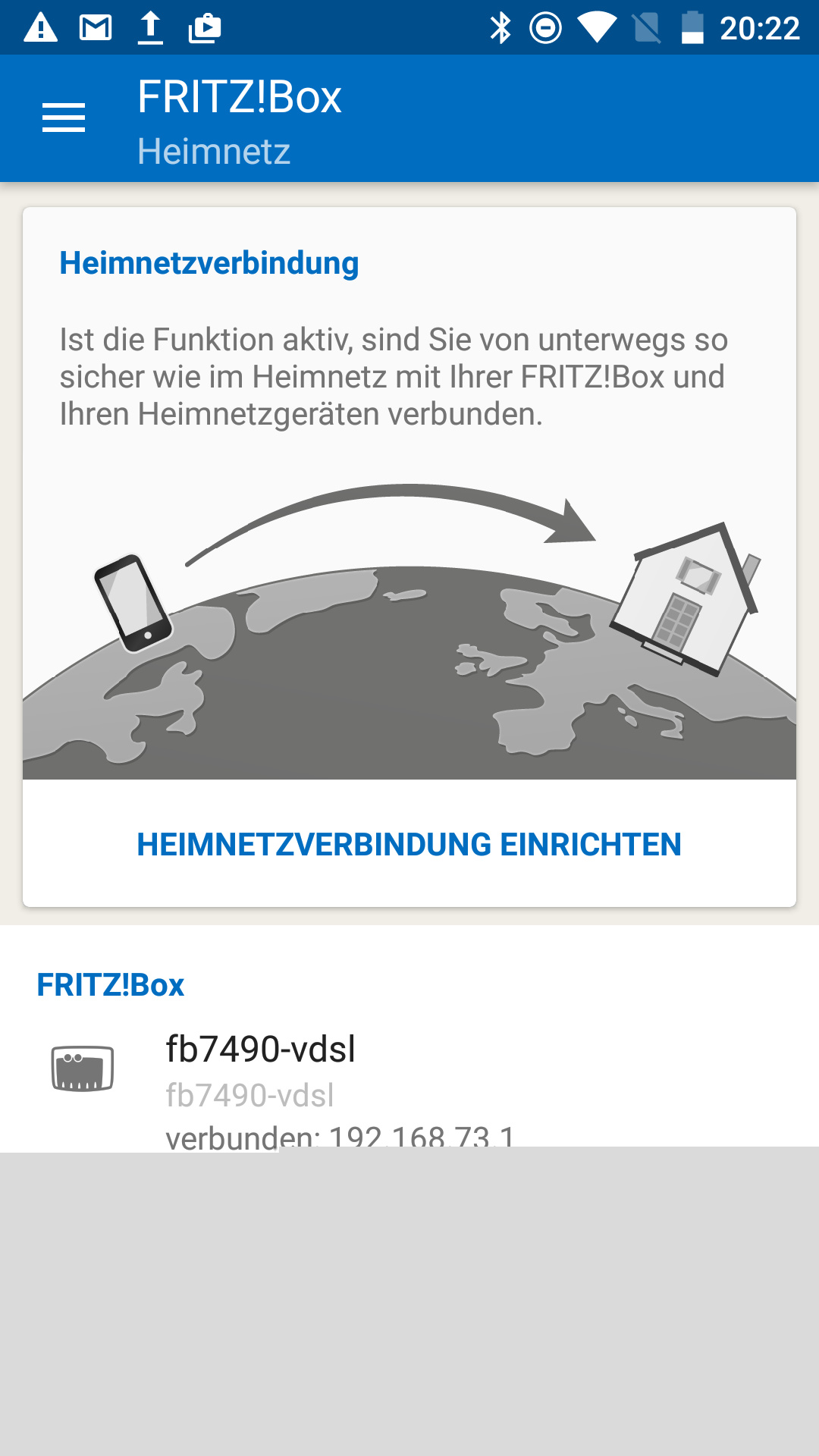Tap Heimnetzverbindung einrichten button
This screenshot has height=1456, width=819.
(409, 844)
